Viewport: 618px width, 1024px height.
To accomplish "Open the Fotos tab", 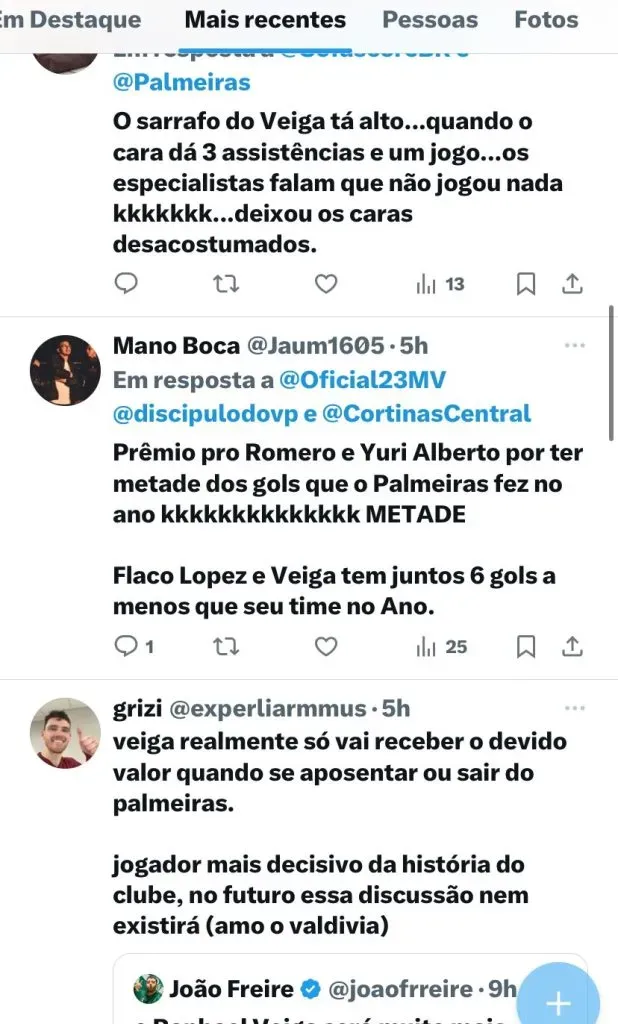I will click(x=546, y=20).
